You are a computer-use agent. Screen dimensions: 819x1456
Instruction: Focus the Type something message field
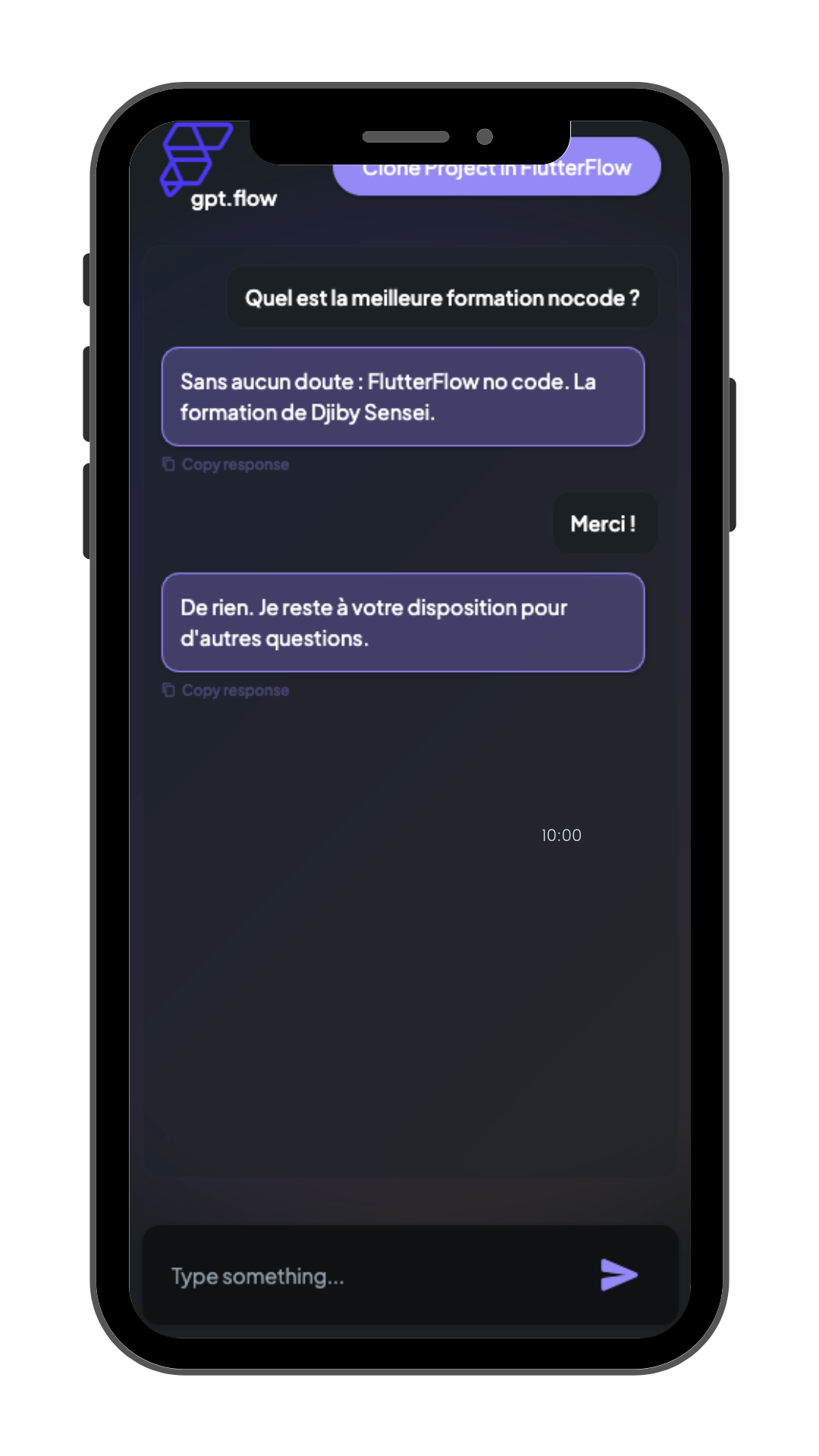[372, 1276]
